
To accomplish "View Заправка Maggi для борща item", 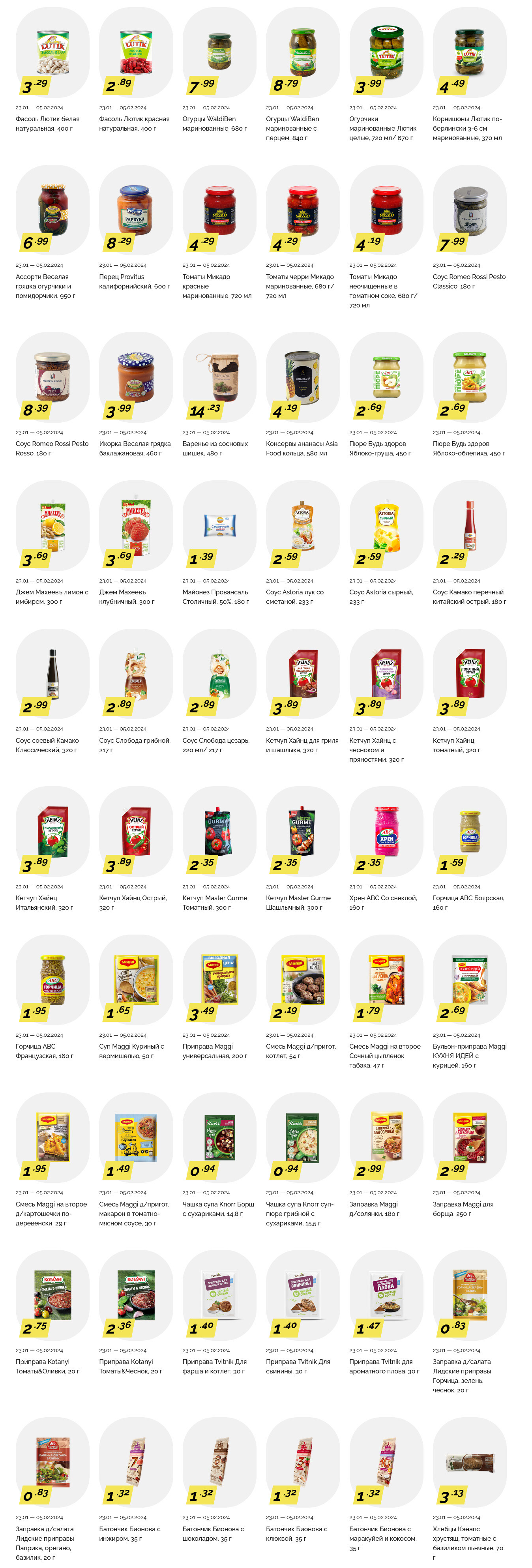I will (x=469, y=1138).
